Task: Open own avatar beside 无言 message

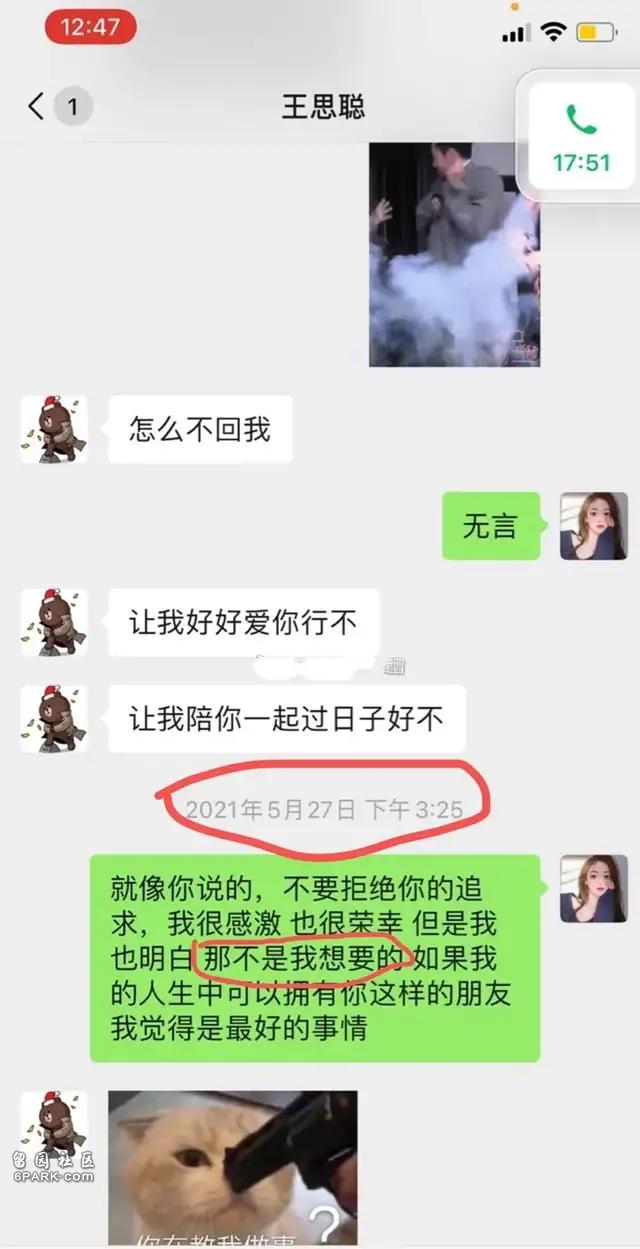Action: coord(593,526)
